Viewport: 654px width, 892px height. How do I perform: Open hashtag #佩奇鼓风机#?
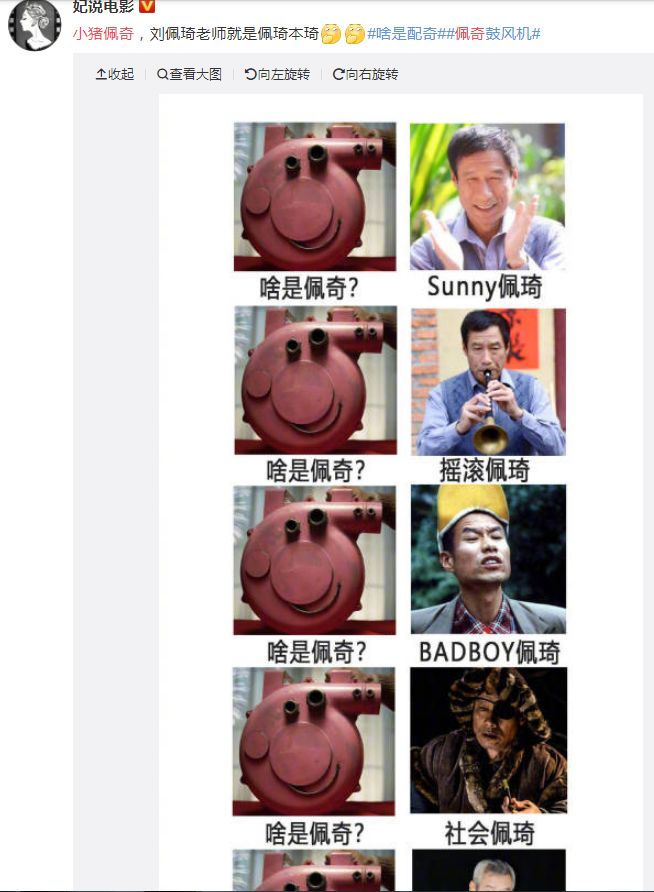point(496,34)
